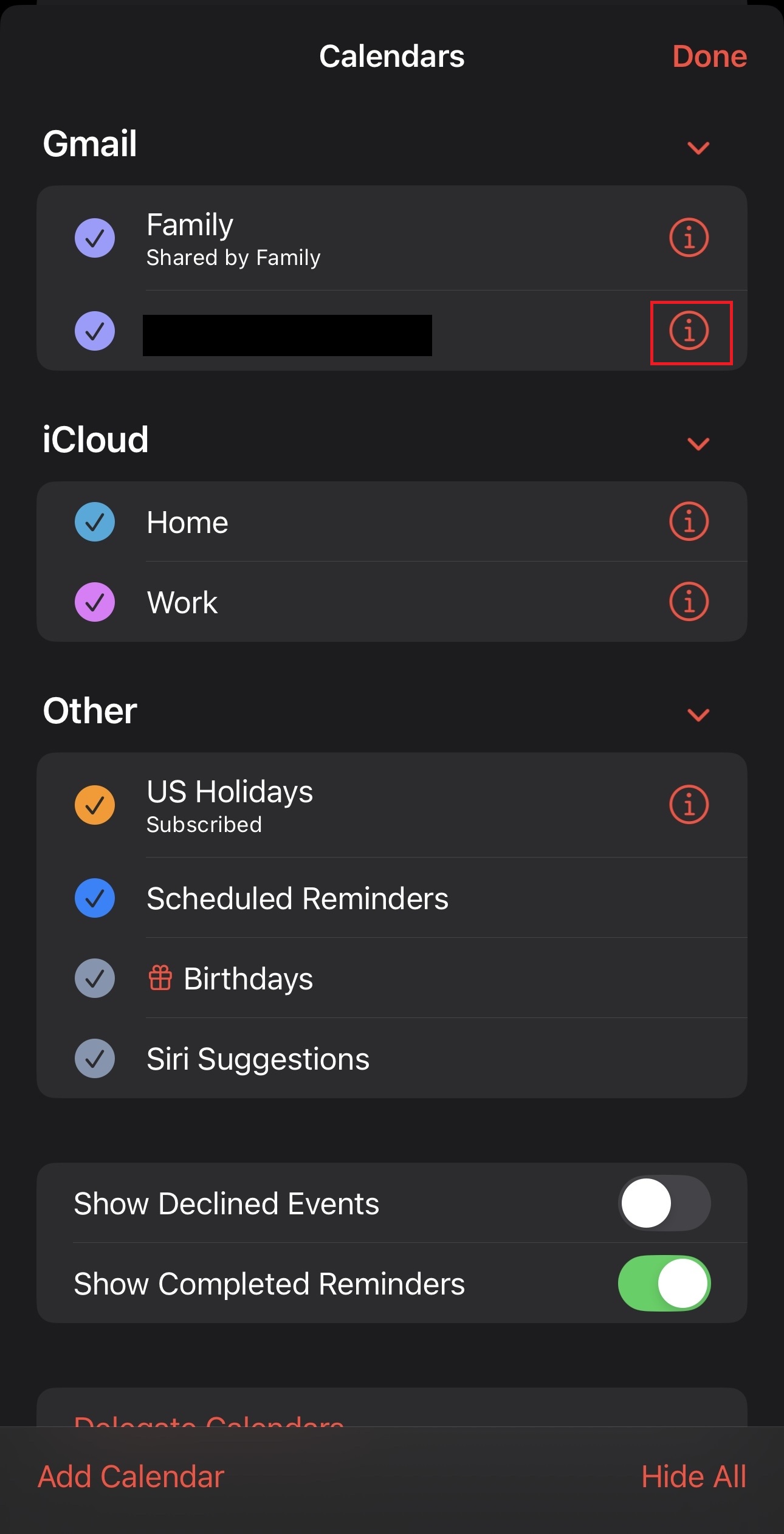Tap Hide All calendars
This screenshot has width=784, height=1534.
[x=694, y=1477]
